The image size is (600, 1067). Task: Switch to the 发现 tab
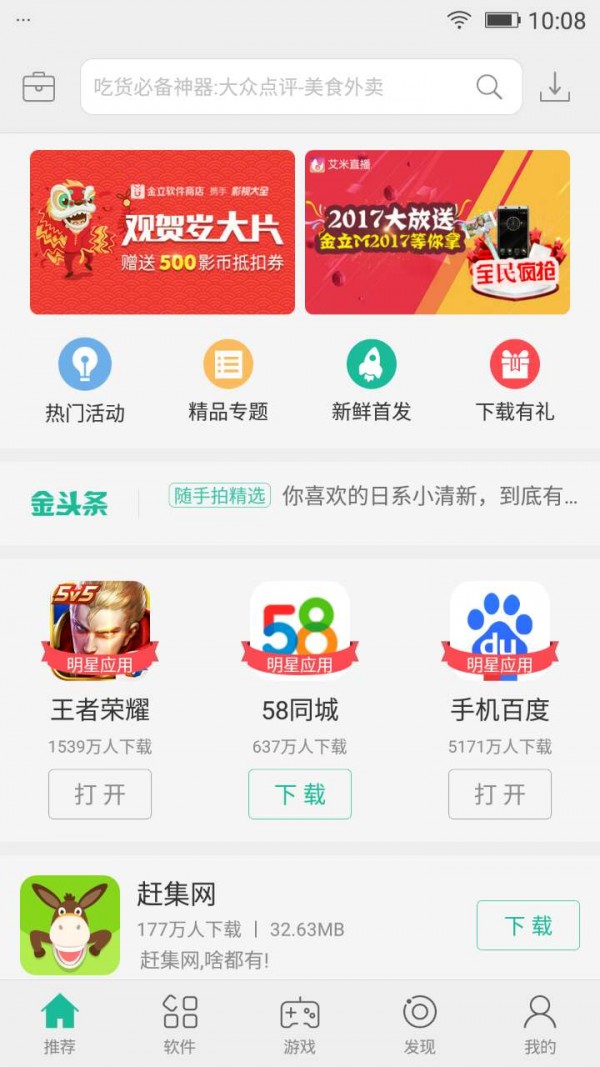420,1025
